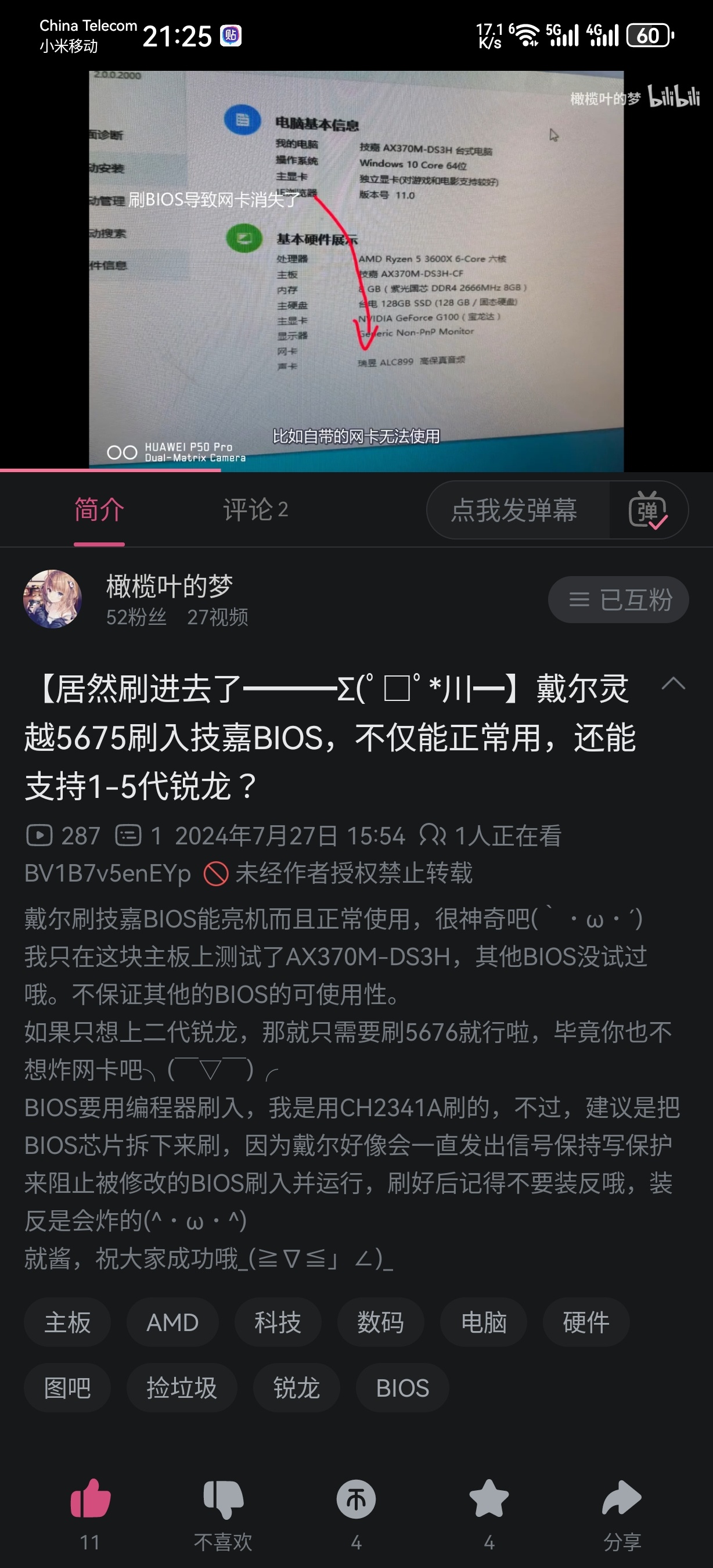This screenshot has height=1568, width=713.
Task: Open the 点我发弹幕 danmaku input
Action: click(x=514, y=510)
